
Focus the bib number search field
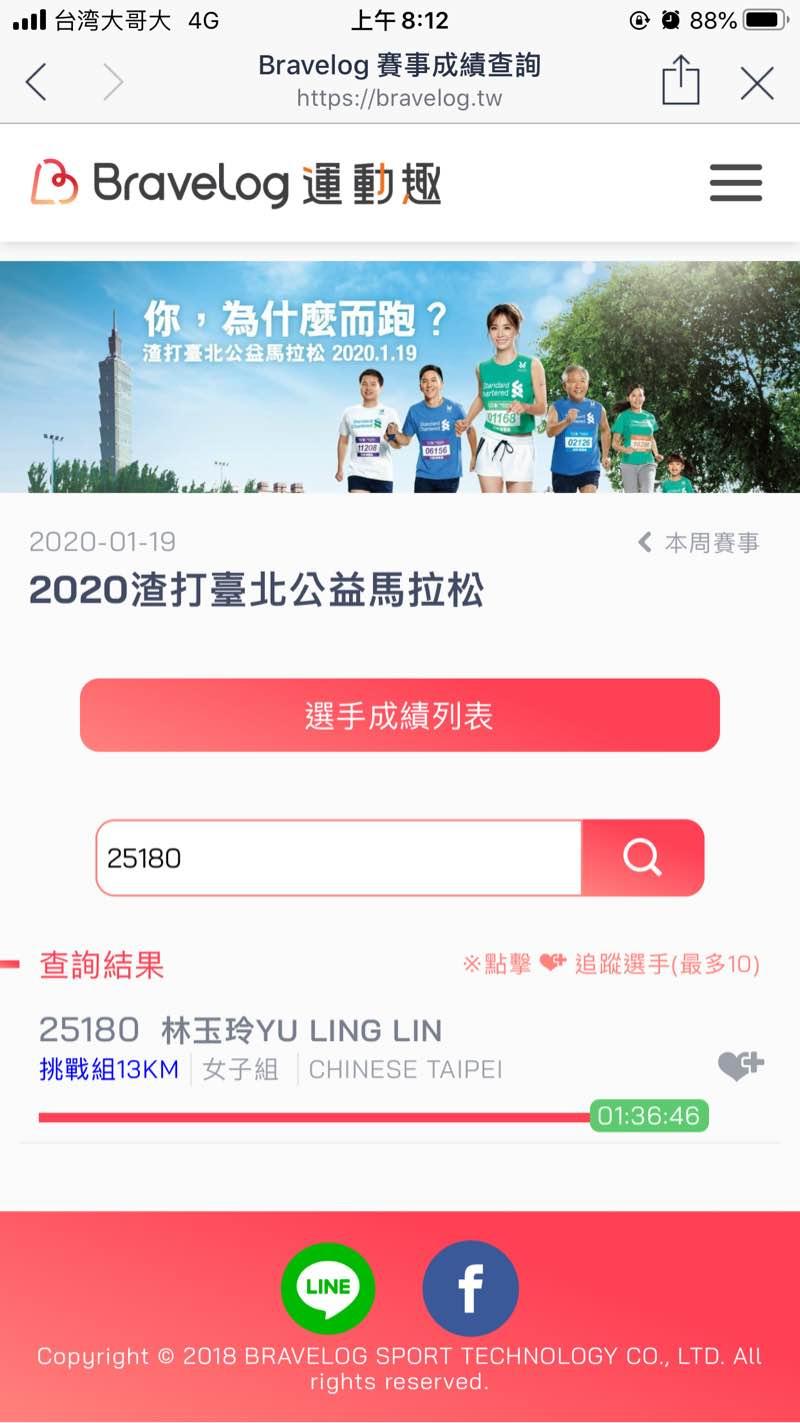339,858
